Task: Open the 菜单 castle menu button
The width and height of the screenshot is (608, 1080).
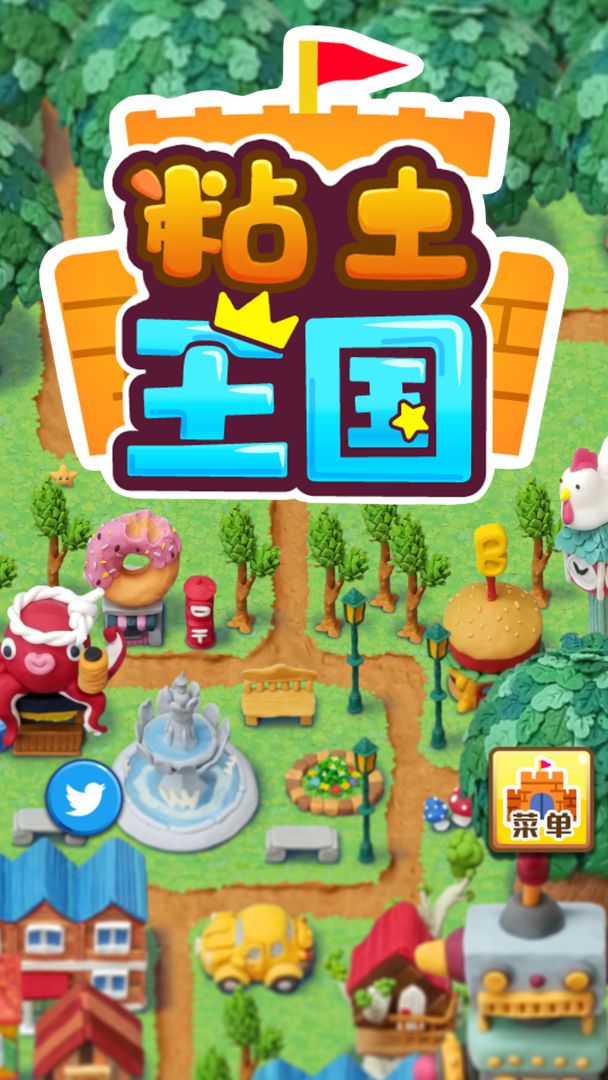Action: point(541,799)
